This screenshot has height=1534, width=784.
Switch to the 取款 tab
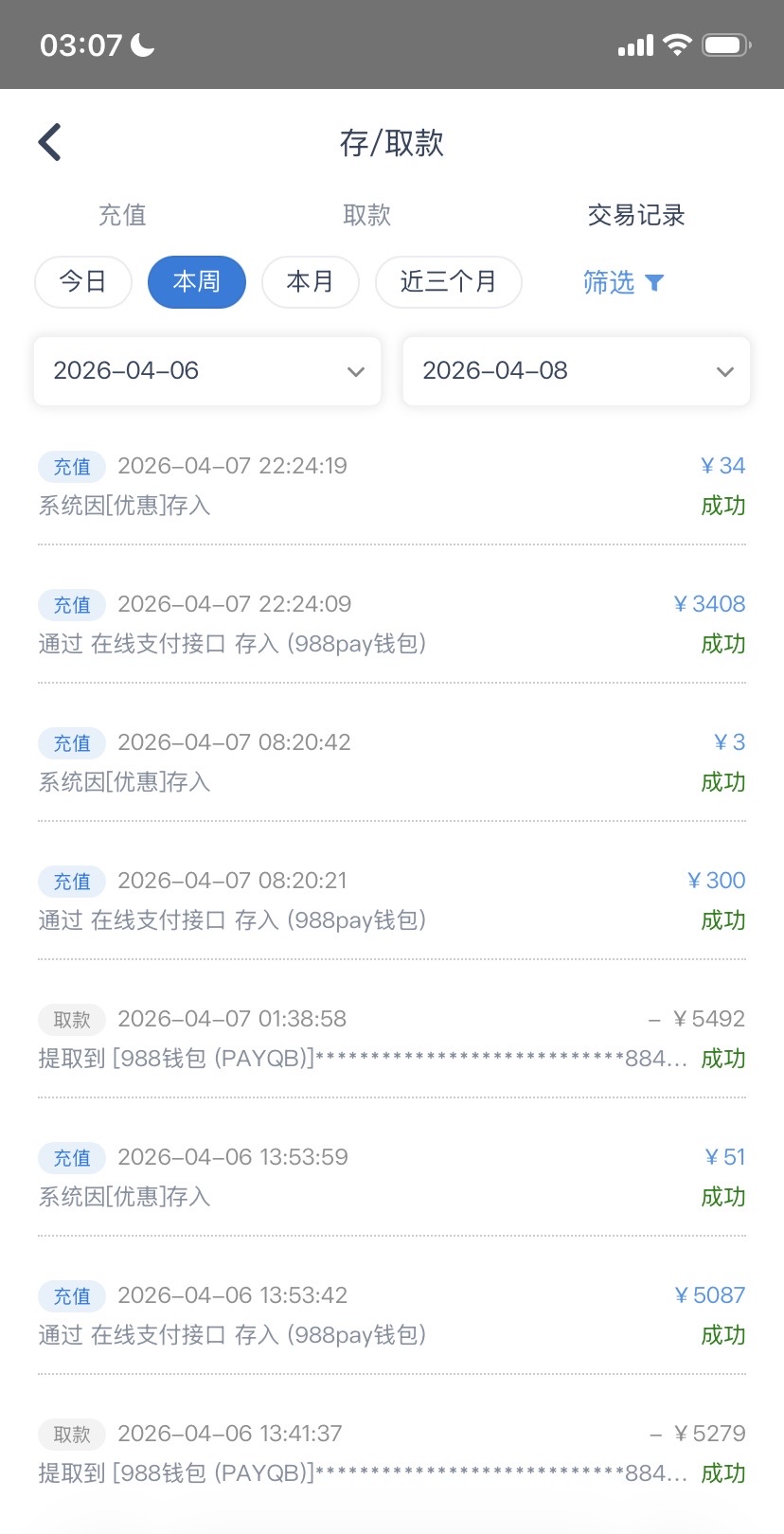tap(366, 215)
